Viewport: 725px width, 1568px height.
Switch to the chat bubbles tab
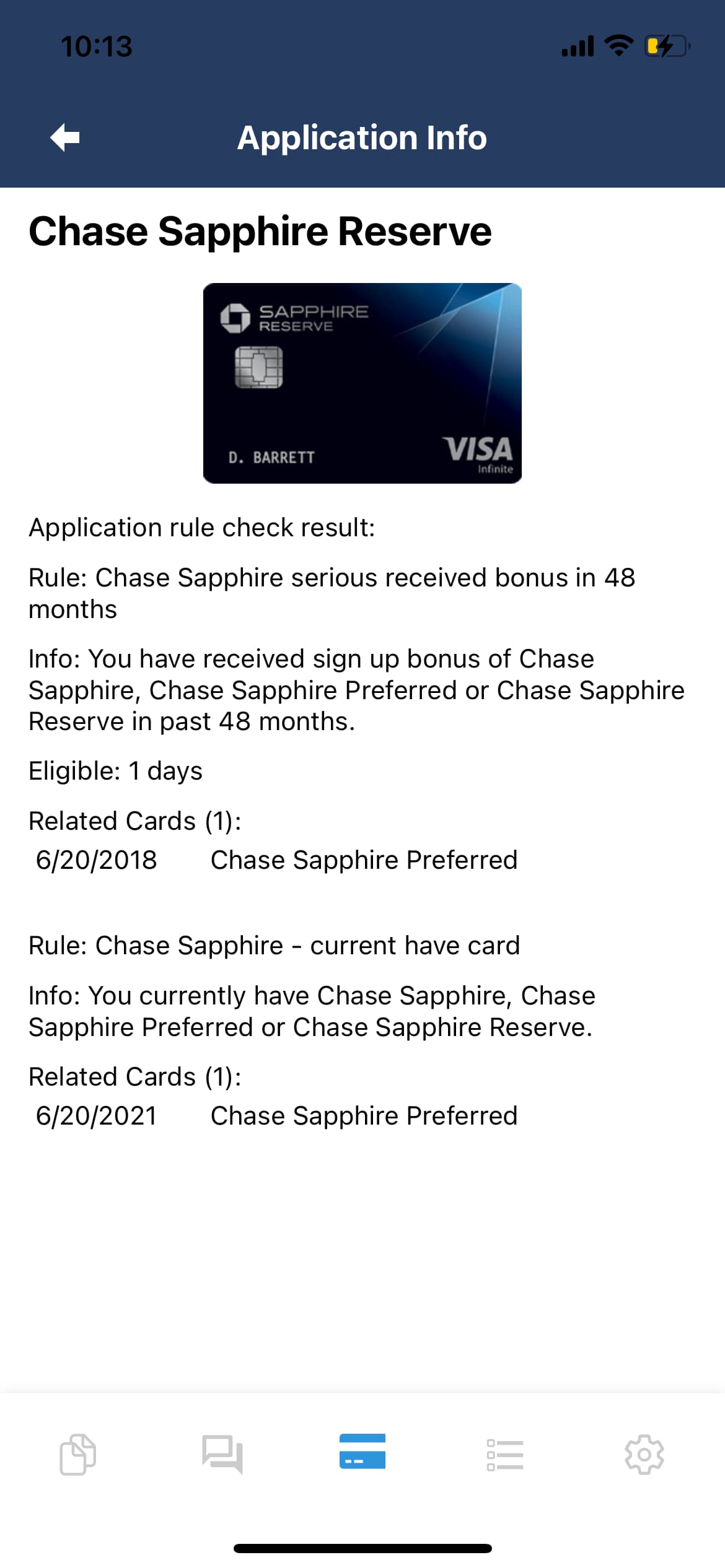222,1454
